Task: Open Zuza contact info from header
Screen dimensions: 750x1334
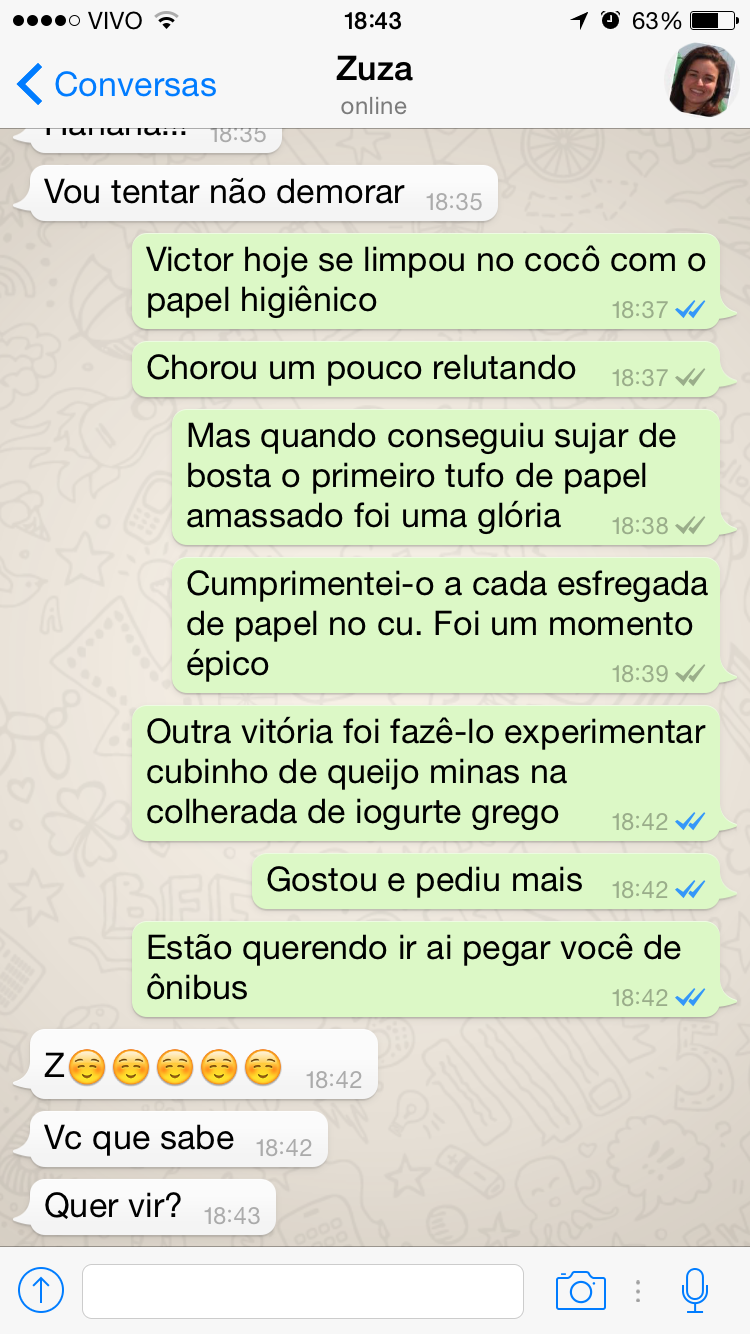Action: tap(374, 84)
